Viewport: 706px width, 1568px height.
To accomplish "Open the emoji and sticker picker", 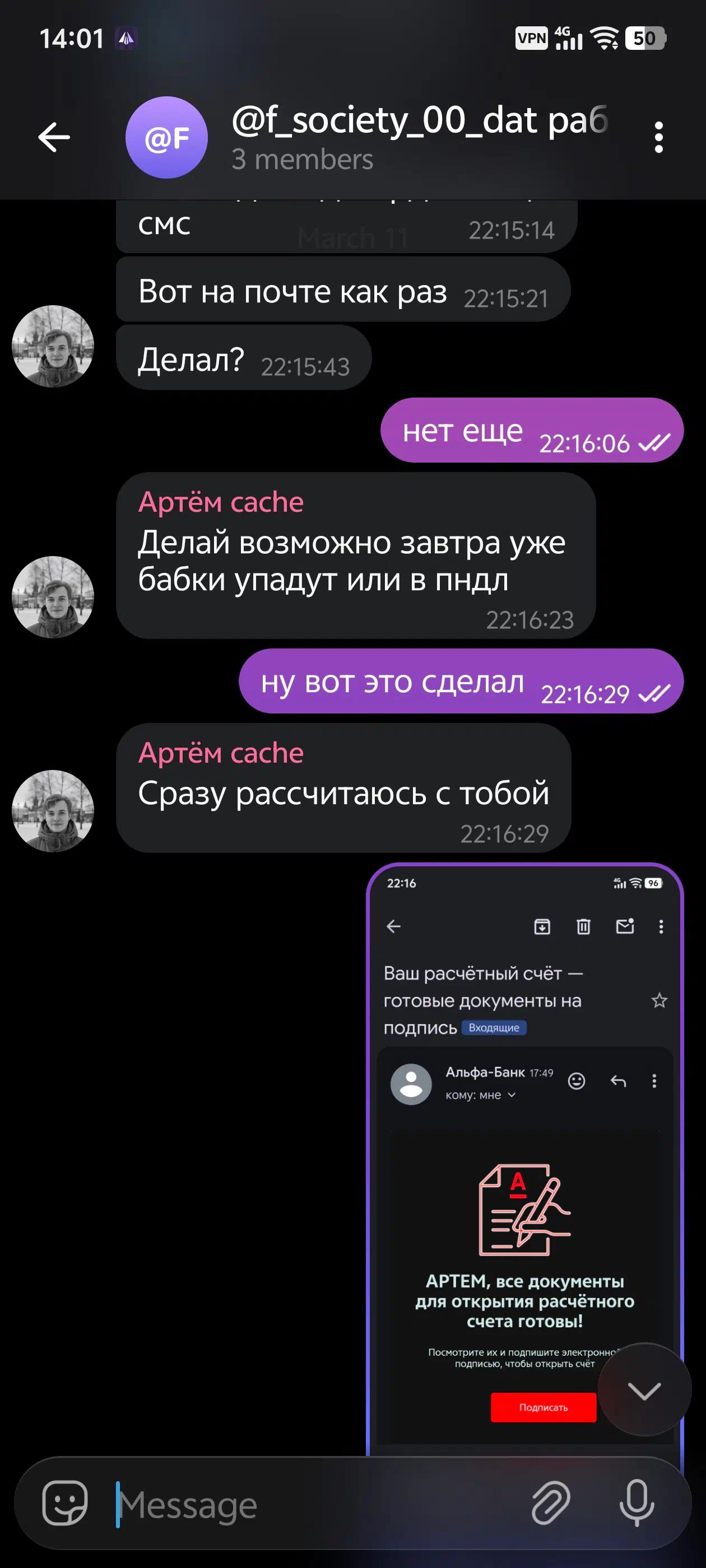I will point(64,1503).
